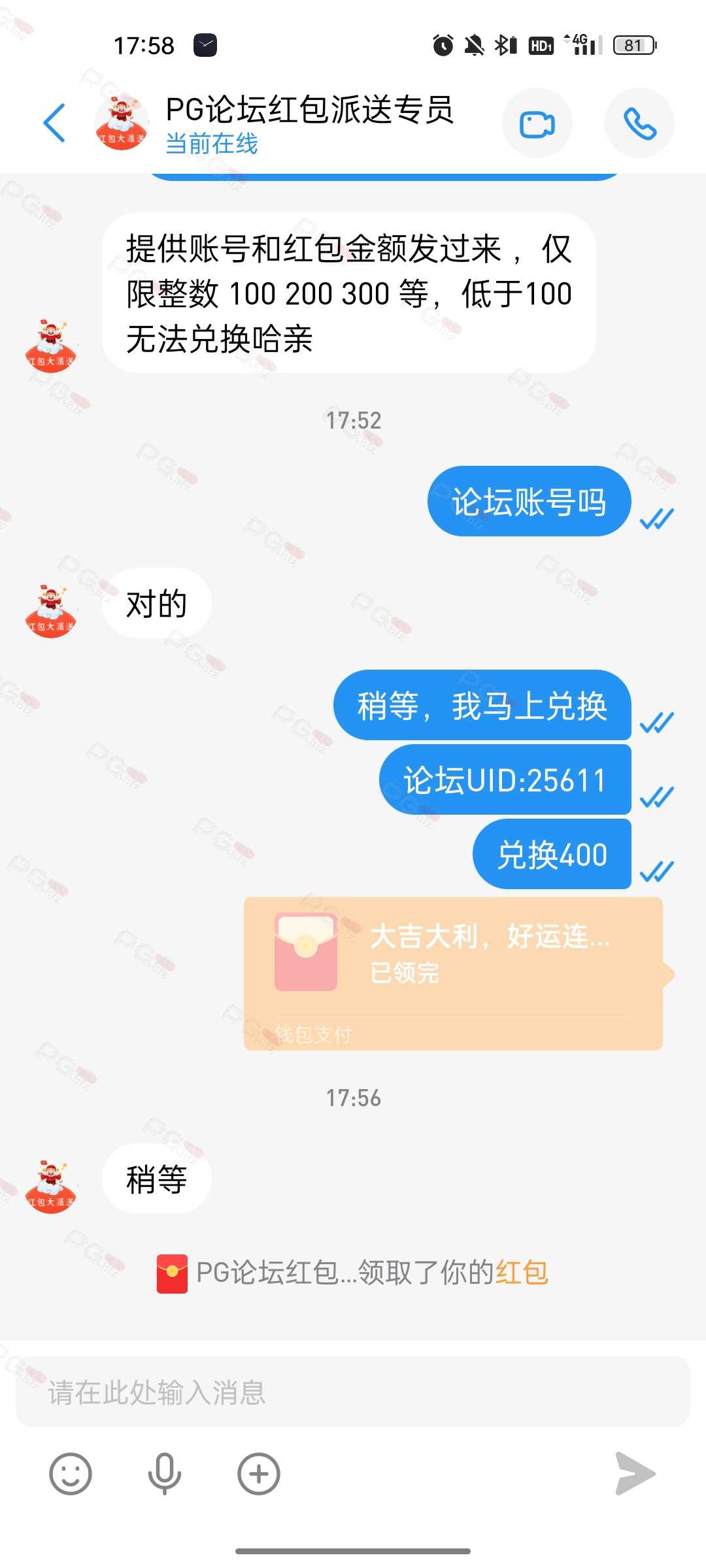
Task: Go back from the chat
Action: point(54,122)
